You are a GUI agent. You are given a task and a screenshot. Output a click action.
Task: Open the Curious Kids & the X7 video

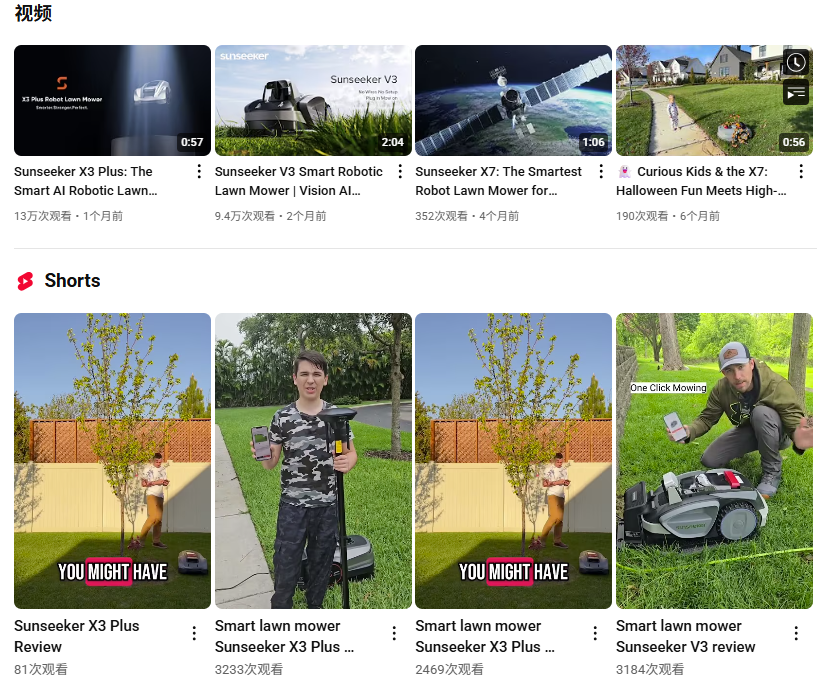[x=700, y=110]
